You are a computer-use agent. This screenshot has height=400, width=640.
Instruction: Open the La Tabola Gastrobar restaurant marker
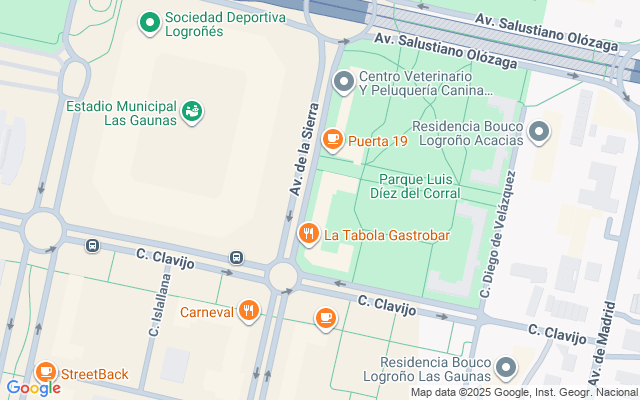click(x=308, y=235)
